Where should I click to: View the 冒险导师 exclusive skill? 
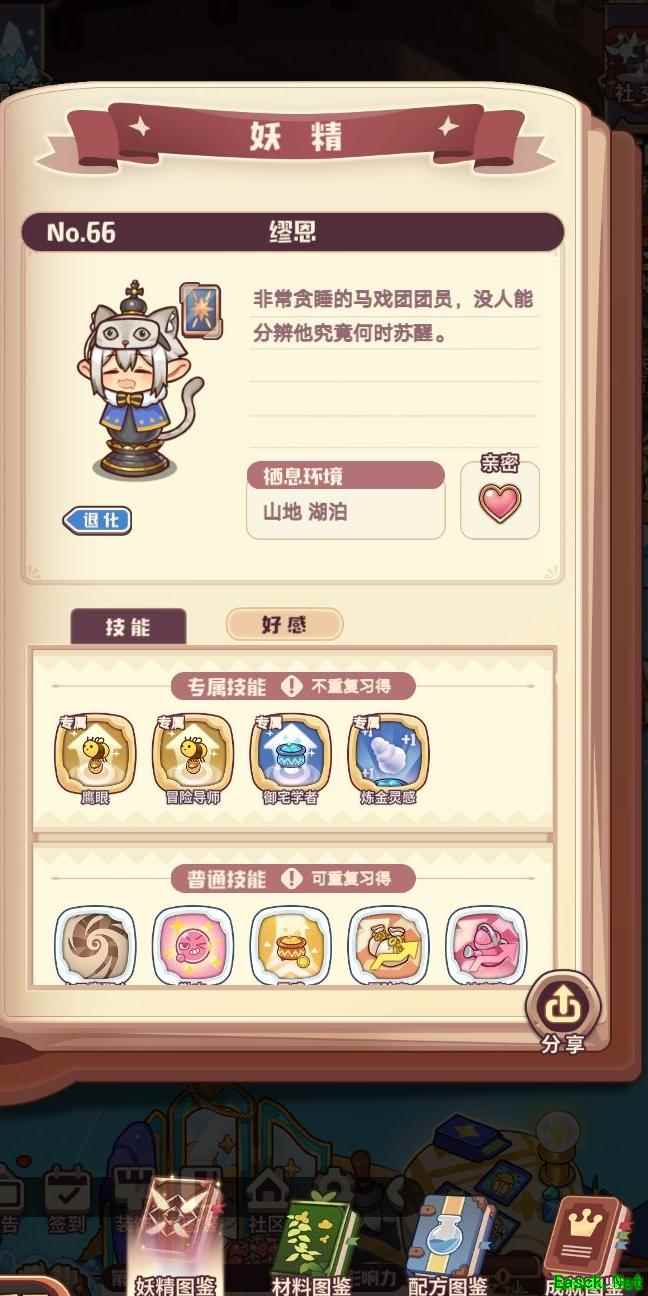pos(192,753)
